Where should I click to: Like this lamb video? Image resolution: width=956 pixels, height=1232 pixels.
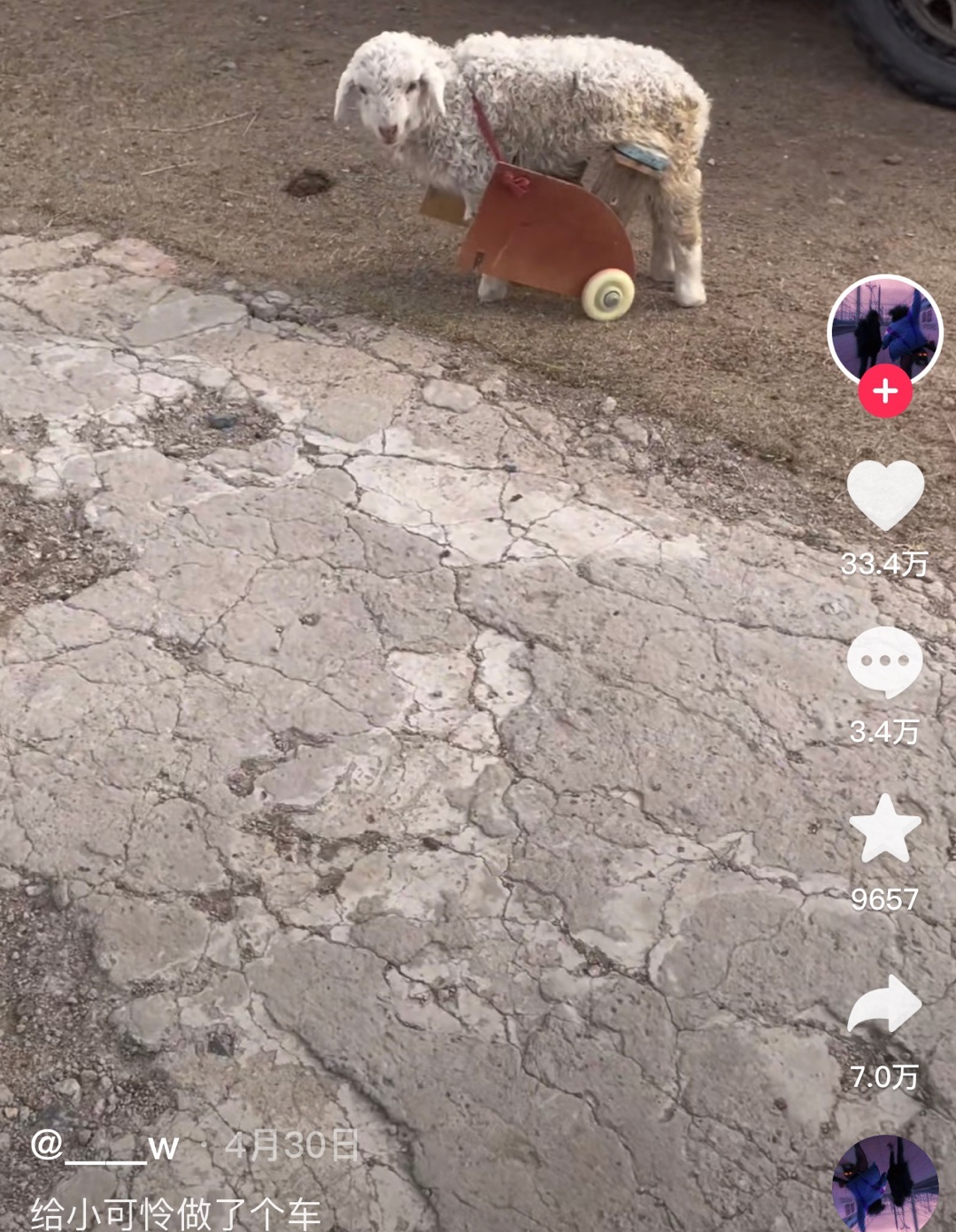pyautogui.click(x=884, y=496)
